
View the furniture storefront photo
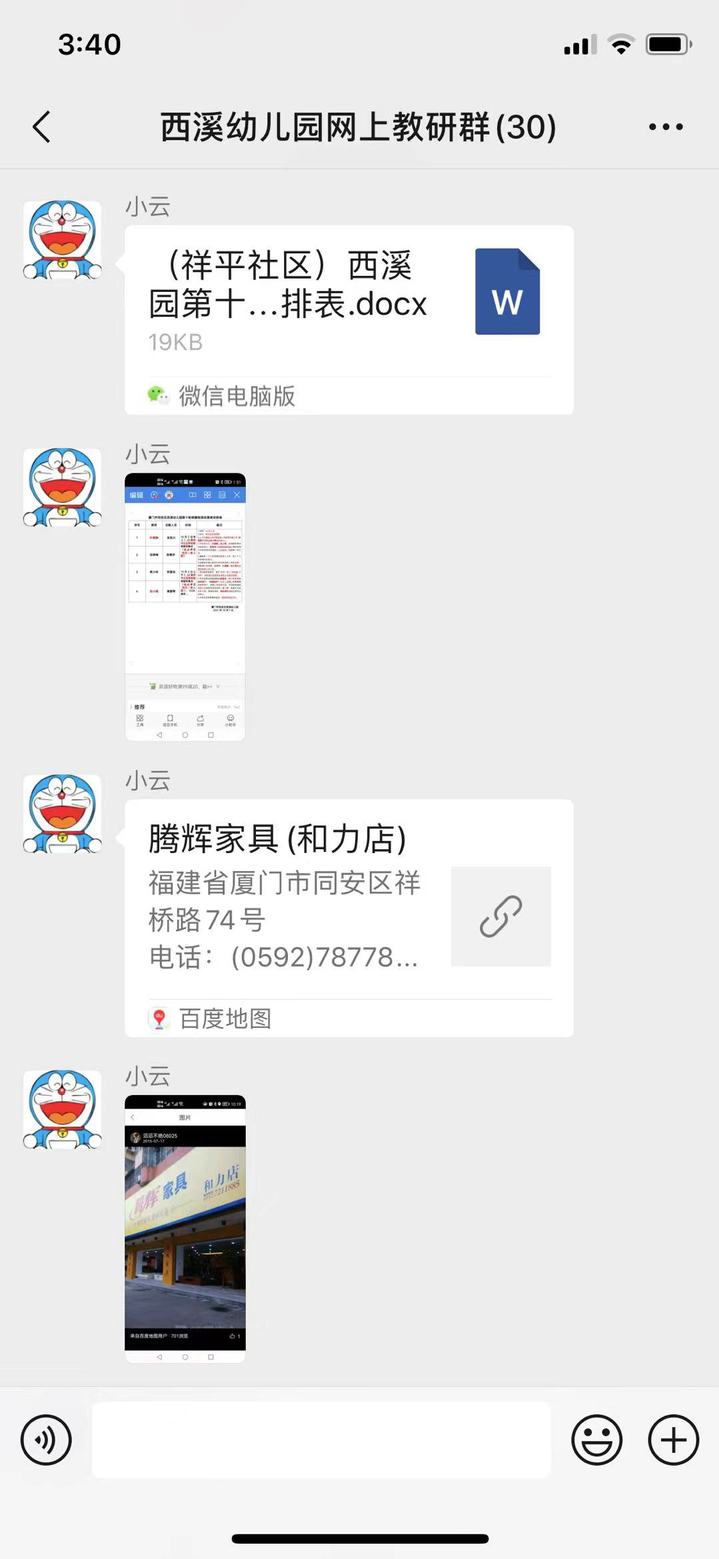click(x=185, y=1228)
